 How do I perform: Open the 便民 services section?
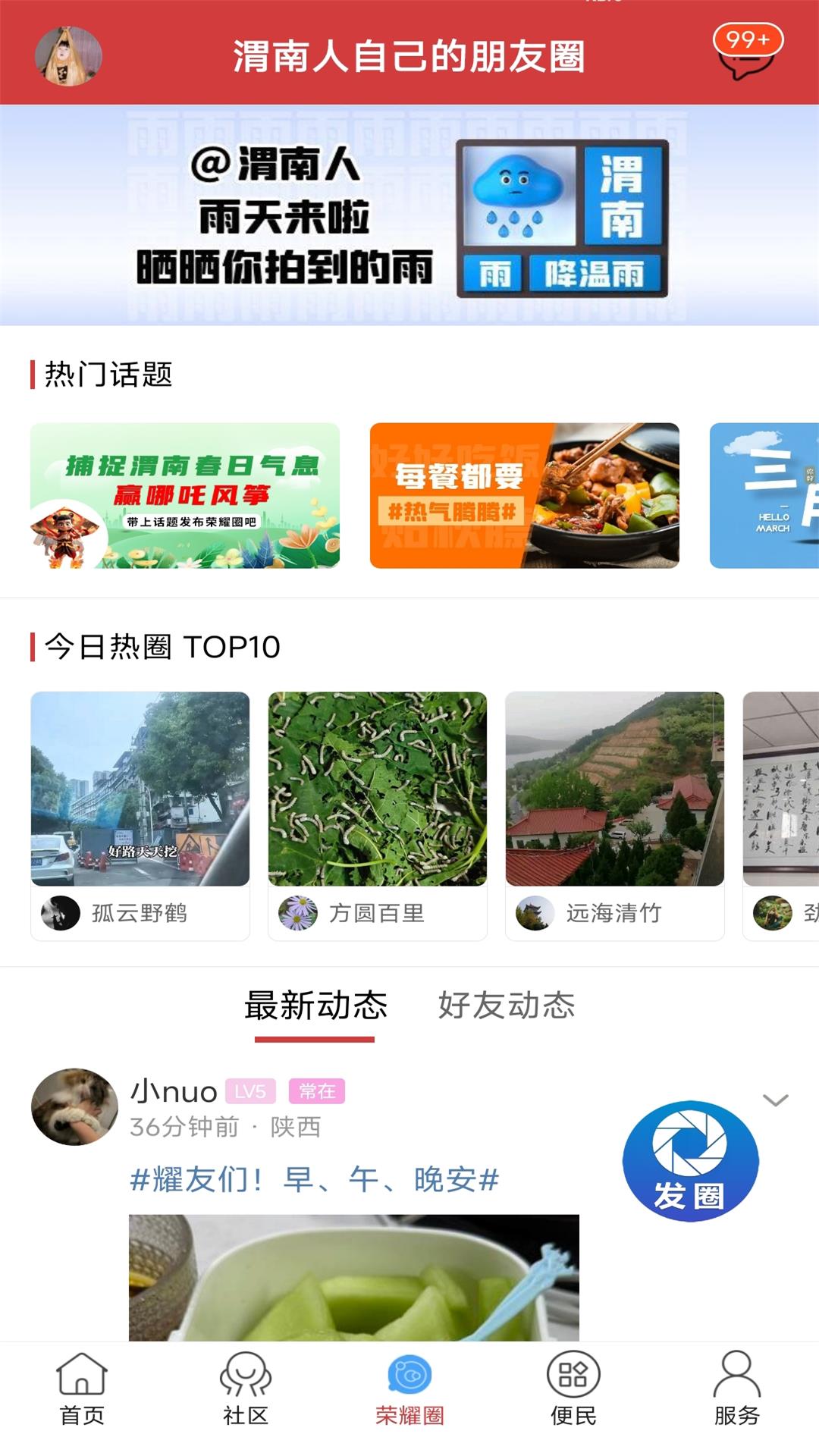(573, 1395)
